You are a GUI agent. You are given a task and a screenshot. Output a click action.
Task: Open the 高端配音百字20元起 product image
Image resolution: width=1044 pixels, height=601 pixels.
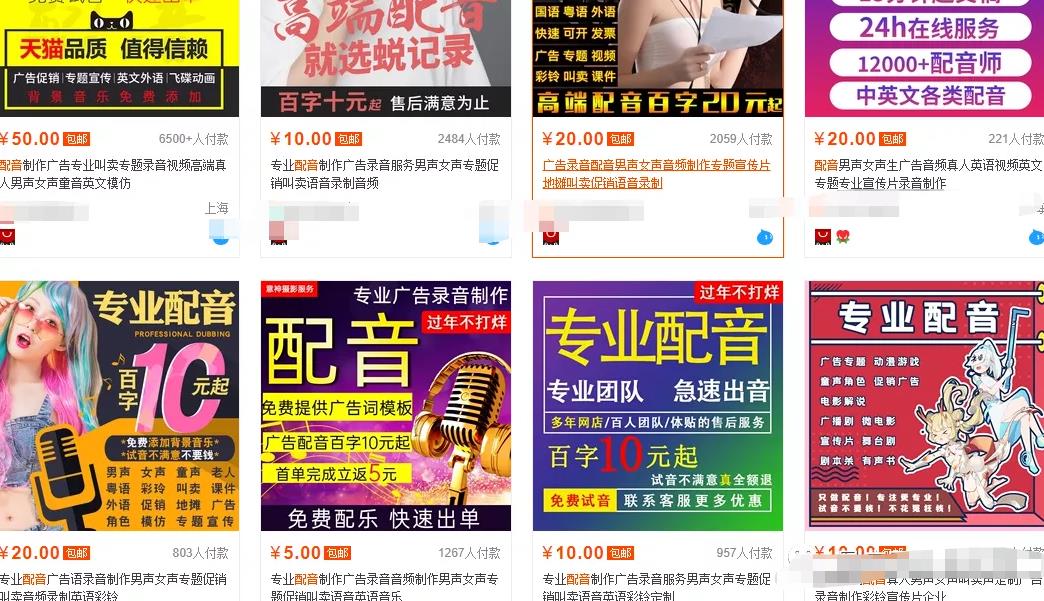pos(657,58)
